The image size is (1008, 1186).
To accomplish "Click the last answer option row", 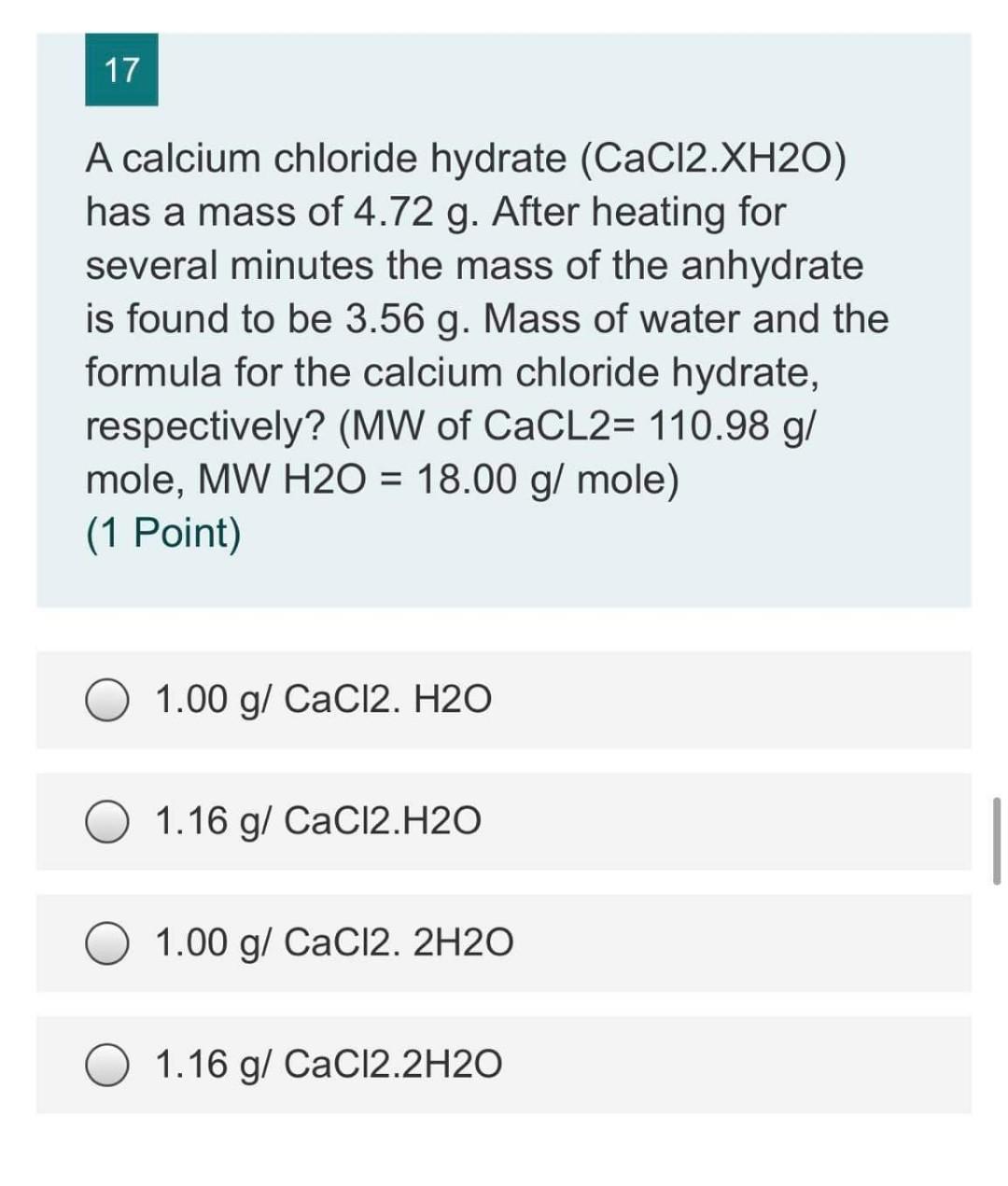I will [504, 1065].
